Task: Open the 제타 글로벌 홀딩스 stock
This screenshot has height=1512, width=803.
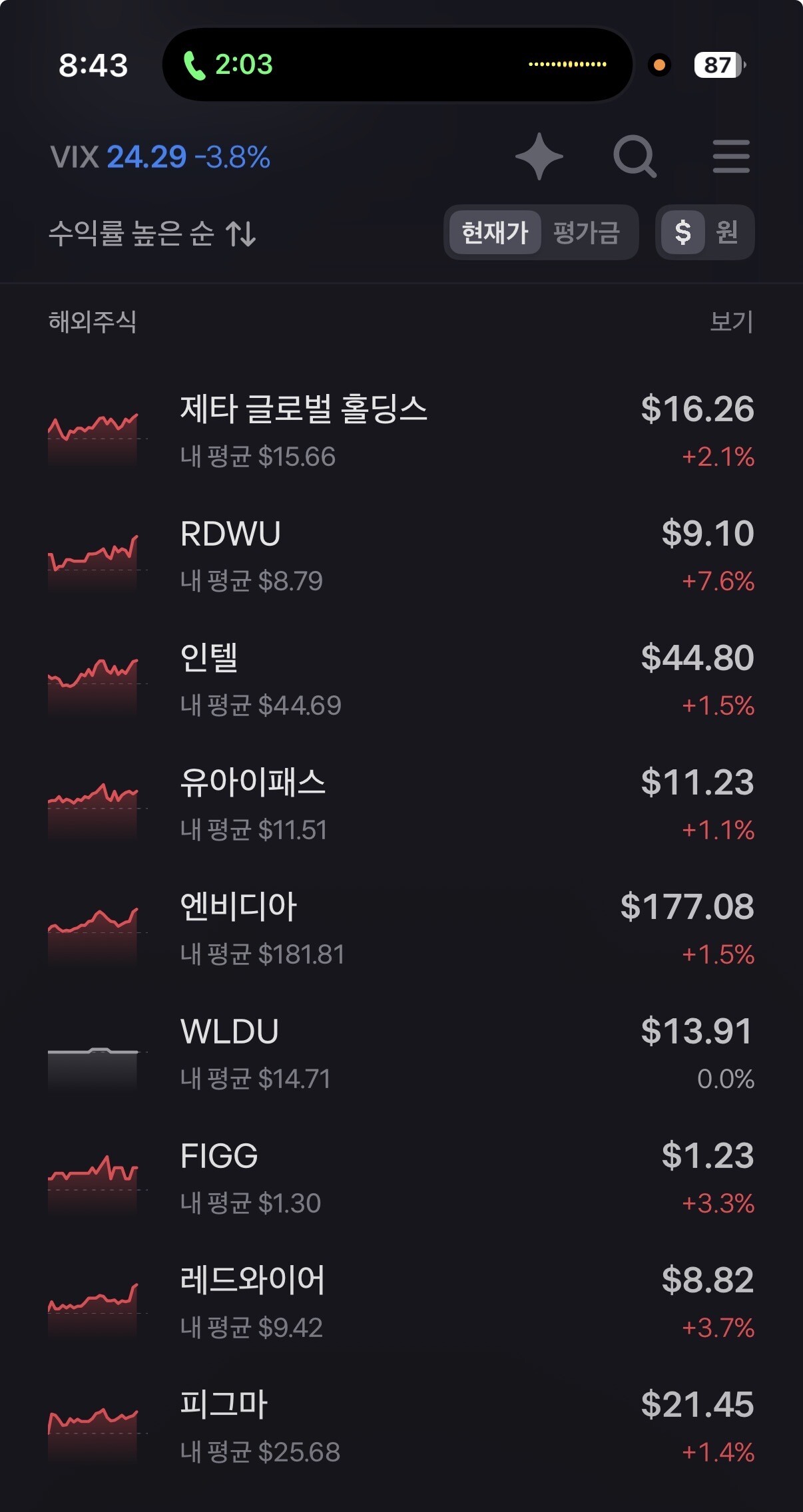Action: (400, 431)
